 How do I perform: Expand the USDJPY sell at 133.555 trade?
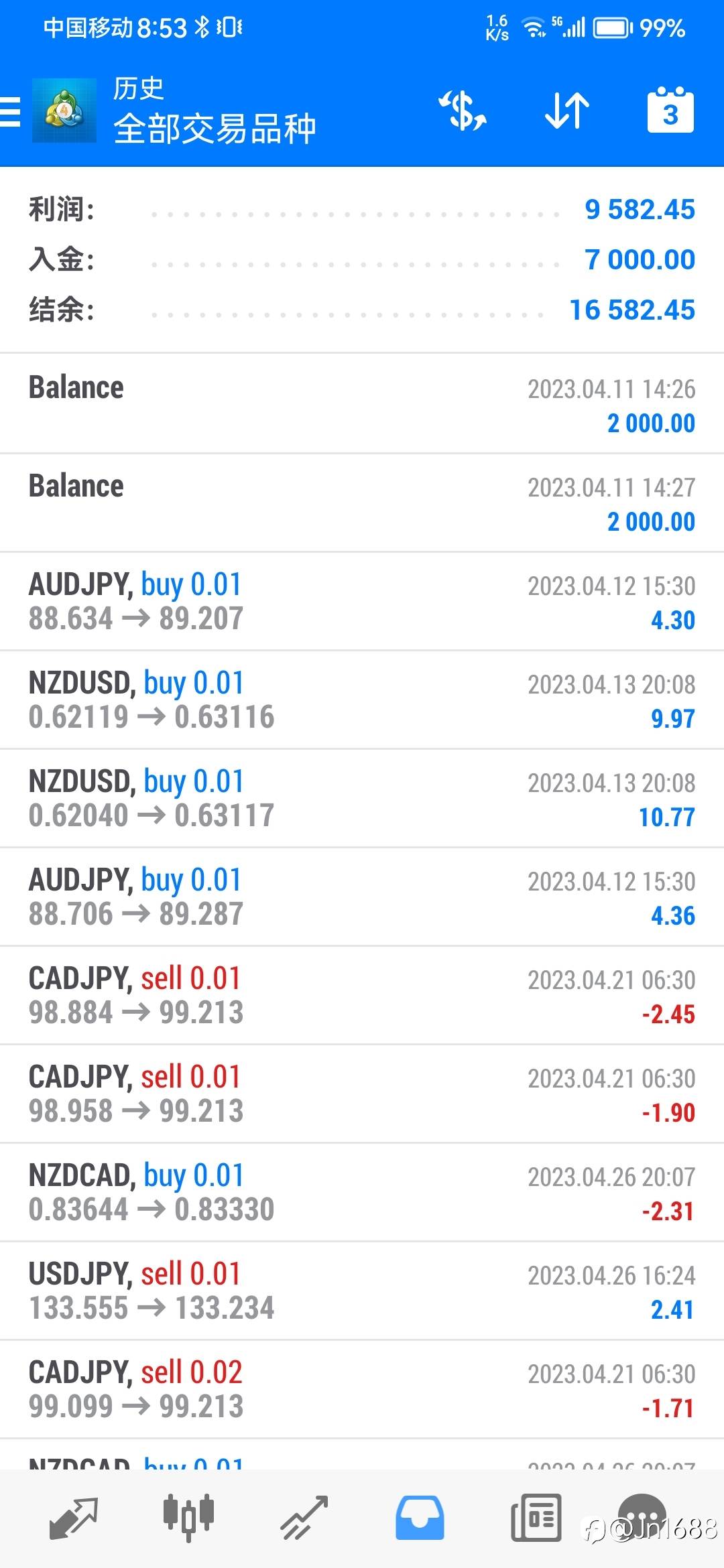(x=362, y=1291)
